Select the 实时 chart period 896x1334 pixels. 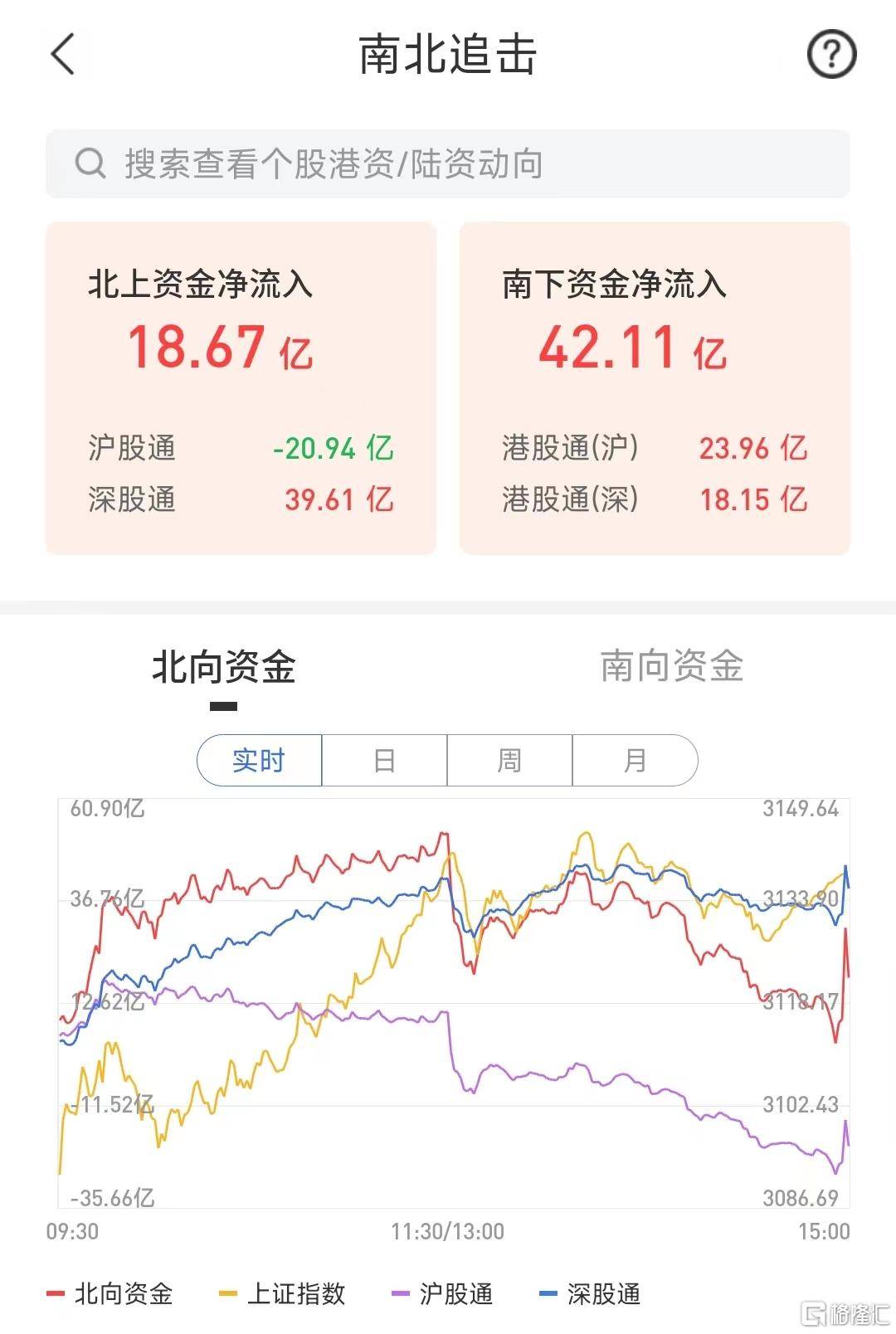[x=260, y=760]
